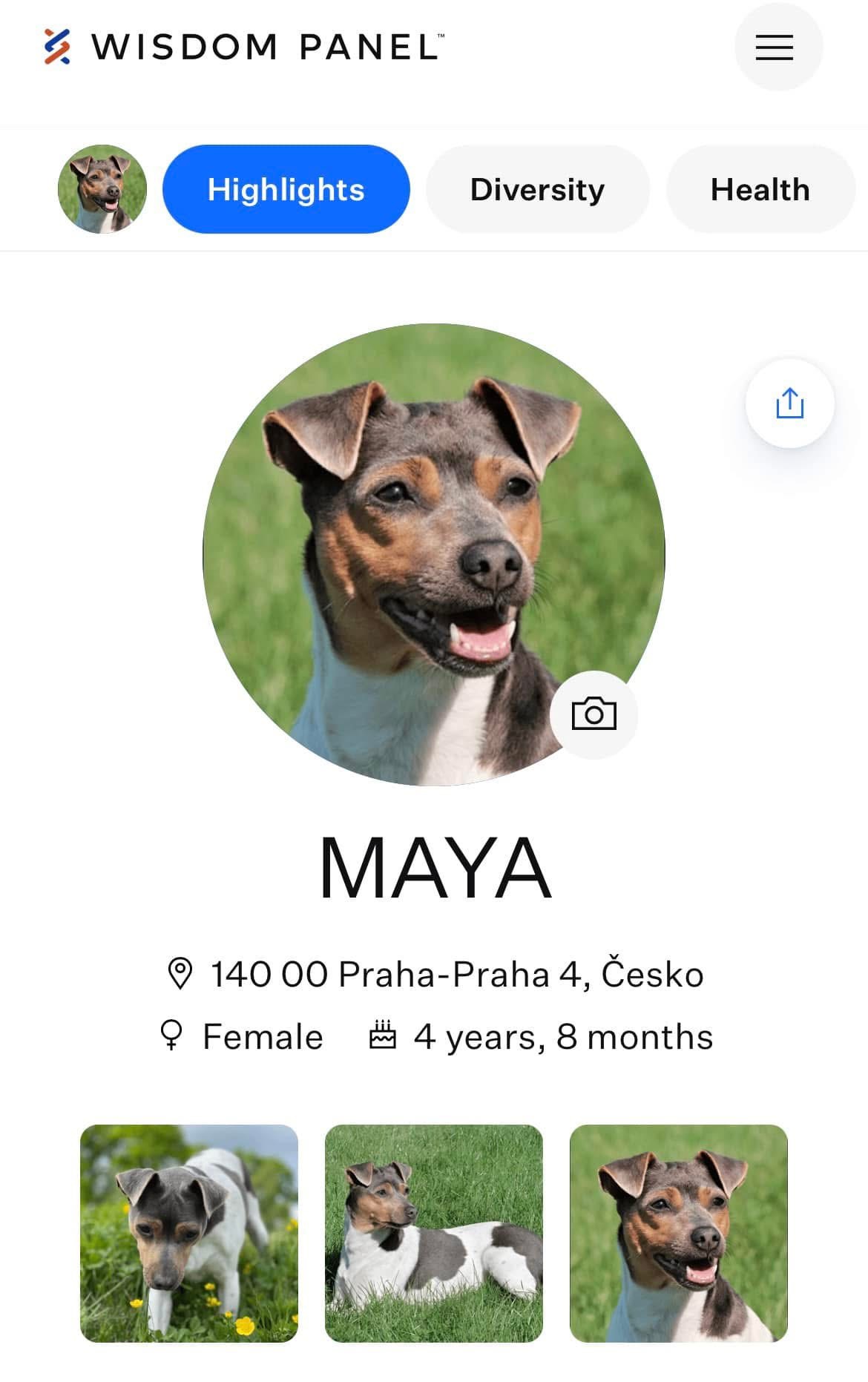Change Maya's profile photo via camera icon
Screen dimensions: 868x1382
click(x=594, y=714)
